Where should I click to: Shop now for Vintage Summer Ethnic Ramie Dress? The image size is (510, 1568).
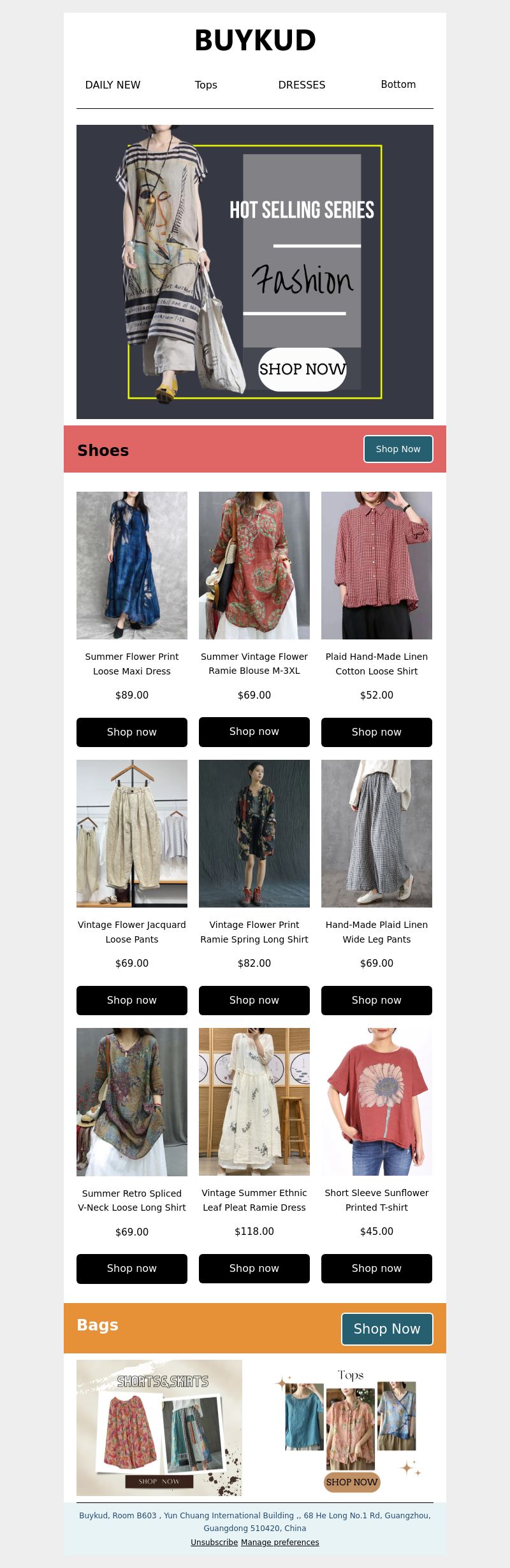click(x=254, y=1269)
